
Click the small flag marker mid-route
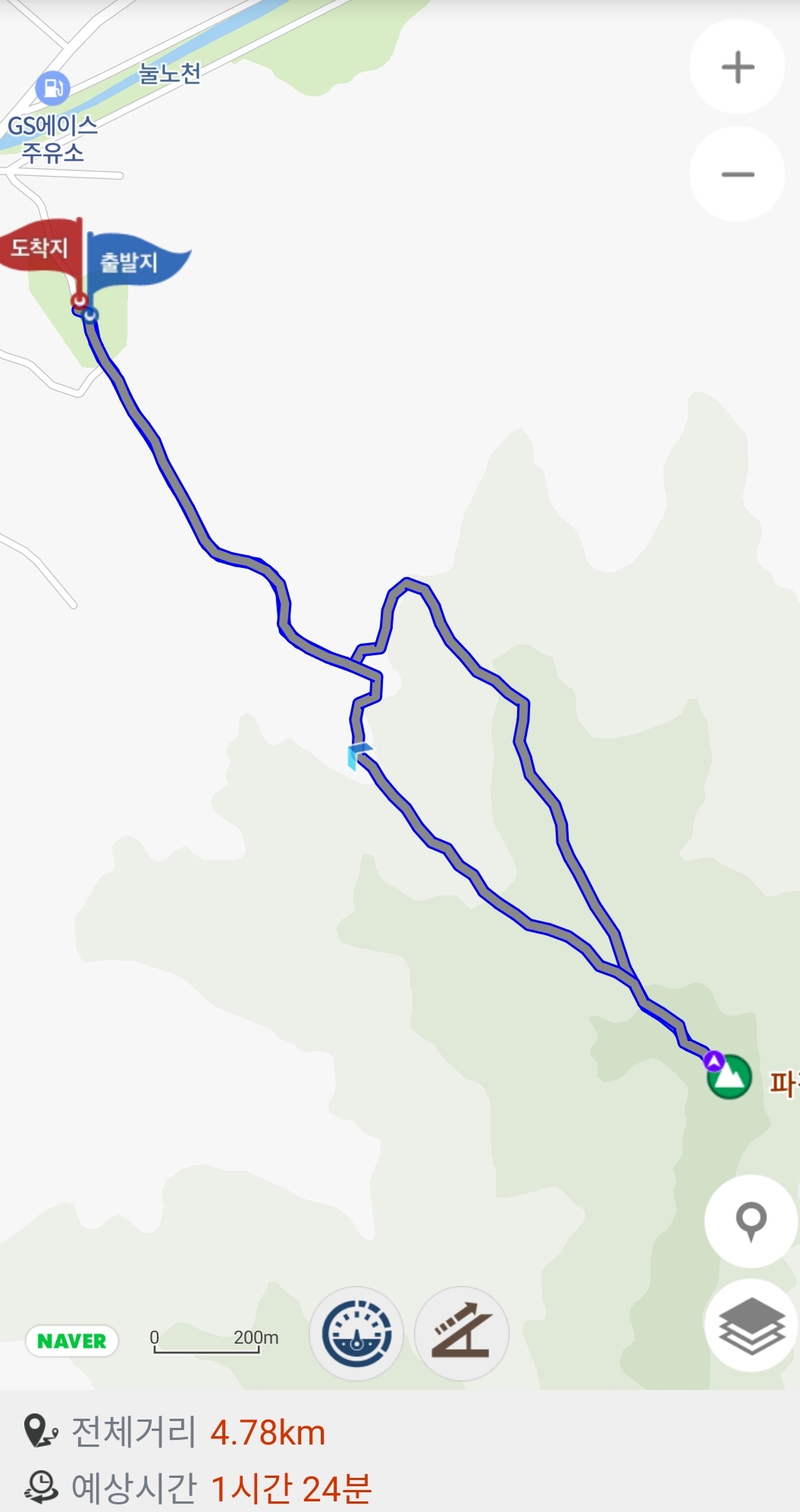[359, 756]
